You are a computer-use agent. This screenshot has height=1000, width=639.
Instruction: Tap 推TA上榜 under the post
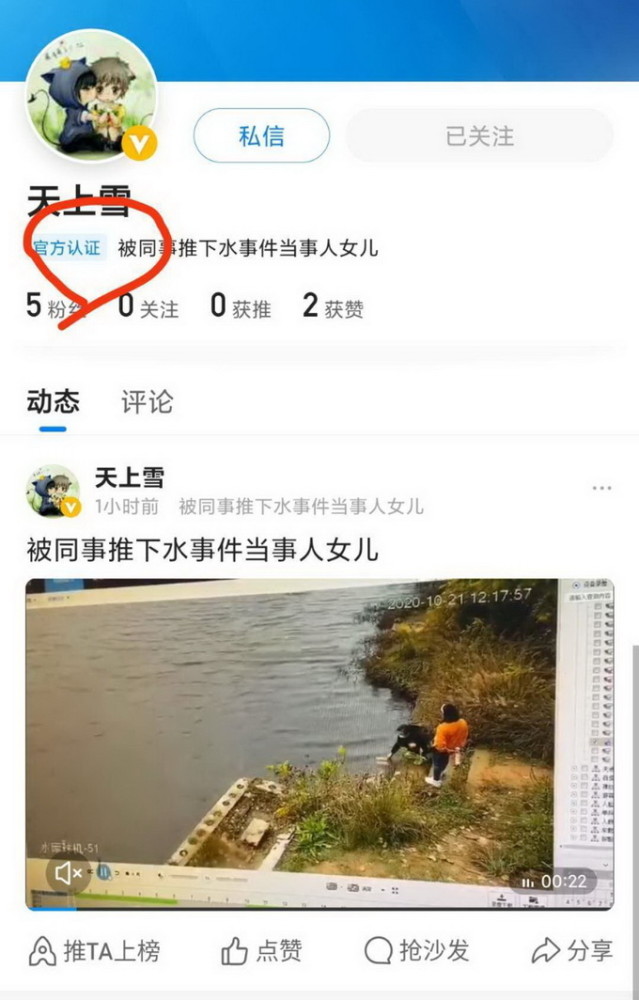pyautogui.click(x=95, y=950)
